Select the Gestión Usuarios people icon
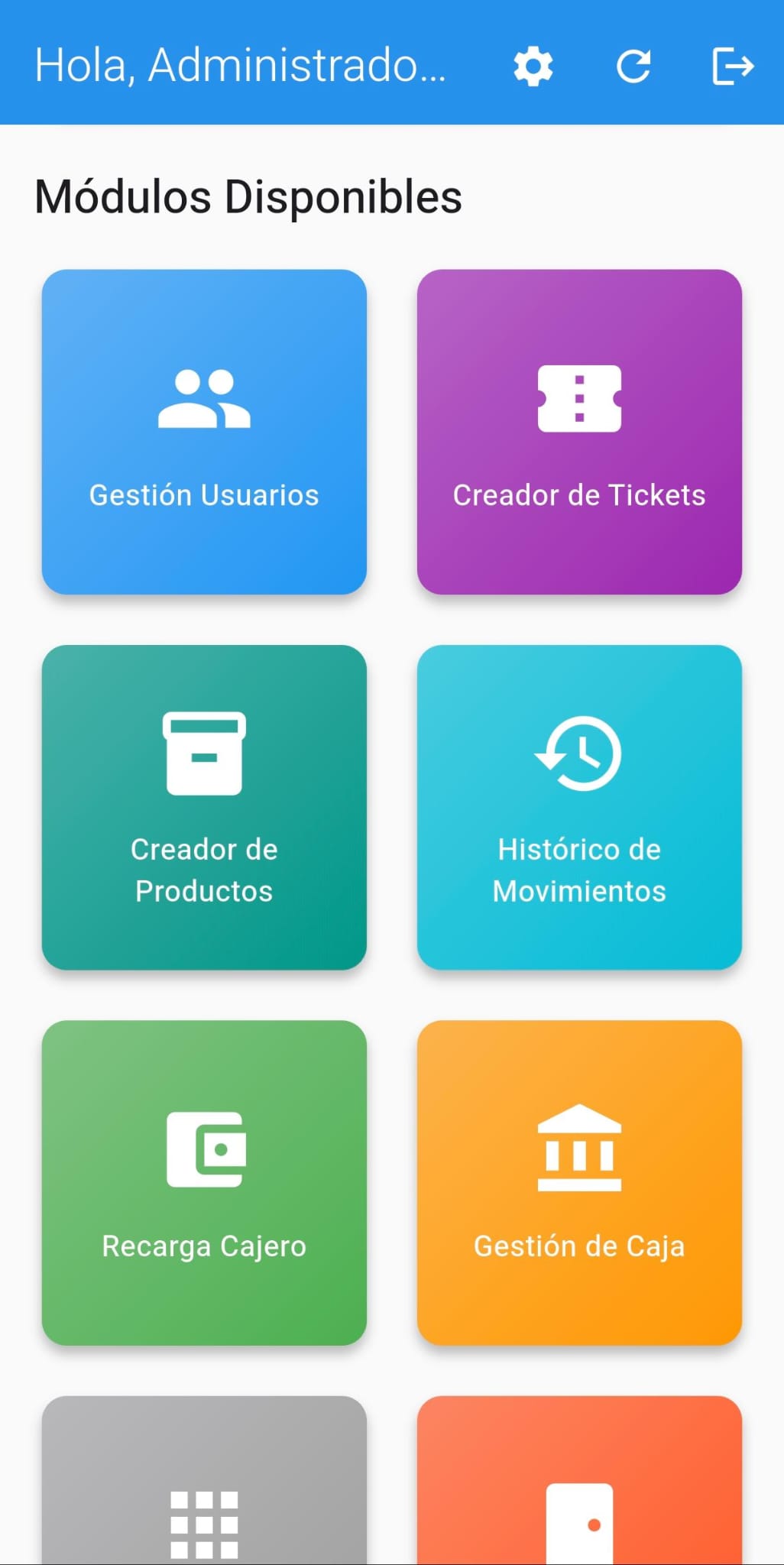784x1565 pixels. point(204,401)
